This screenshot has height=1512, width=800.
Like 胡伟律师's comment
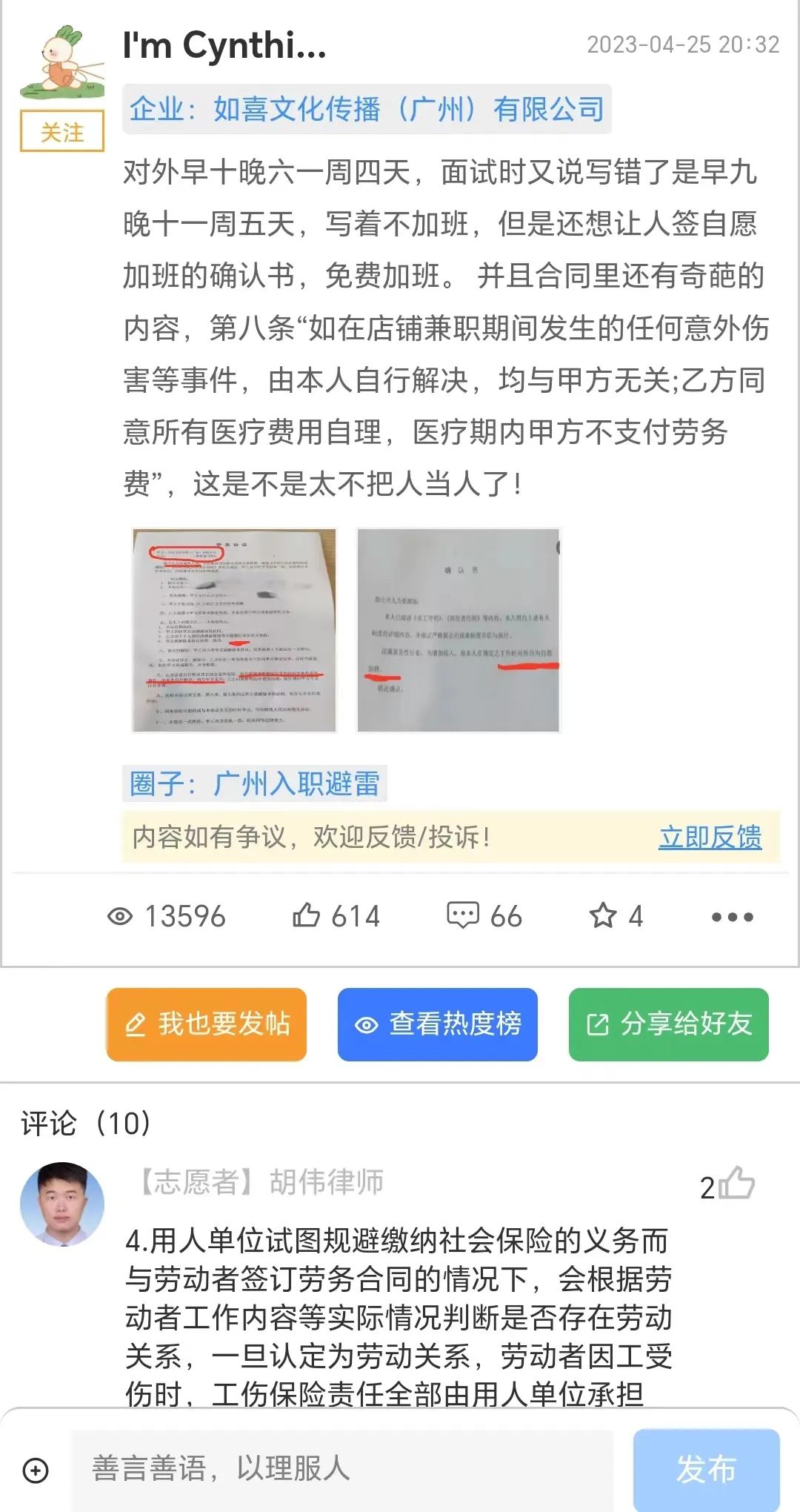(x=736, y=1184)
